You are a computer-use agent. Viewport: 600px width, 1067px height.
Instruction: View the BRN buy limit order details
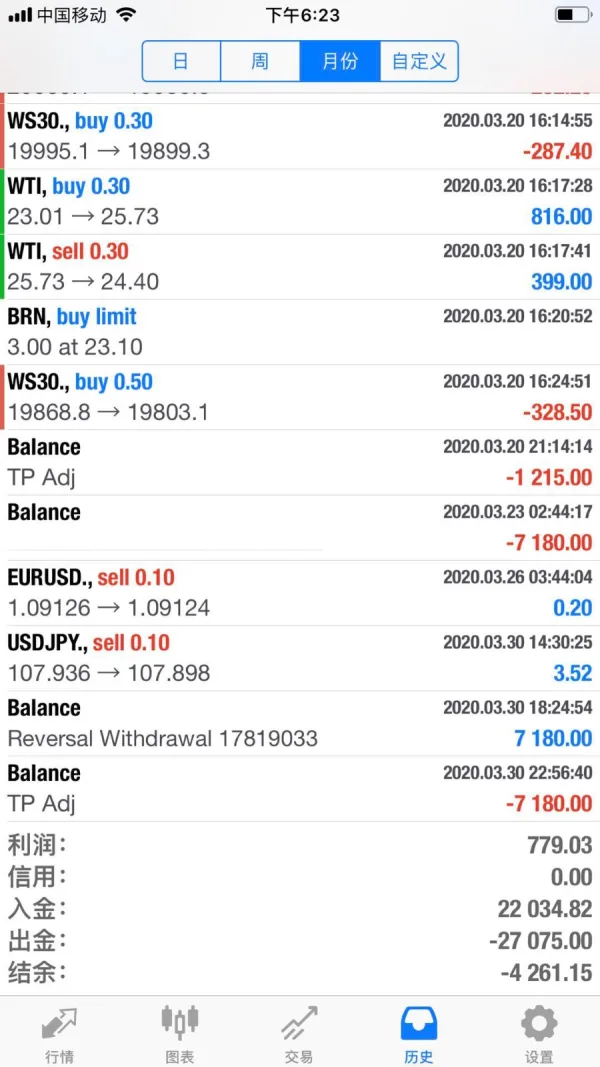click(x=300, y=331)
